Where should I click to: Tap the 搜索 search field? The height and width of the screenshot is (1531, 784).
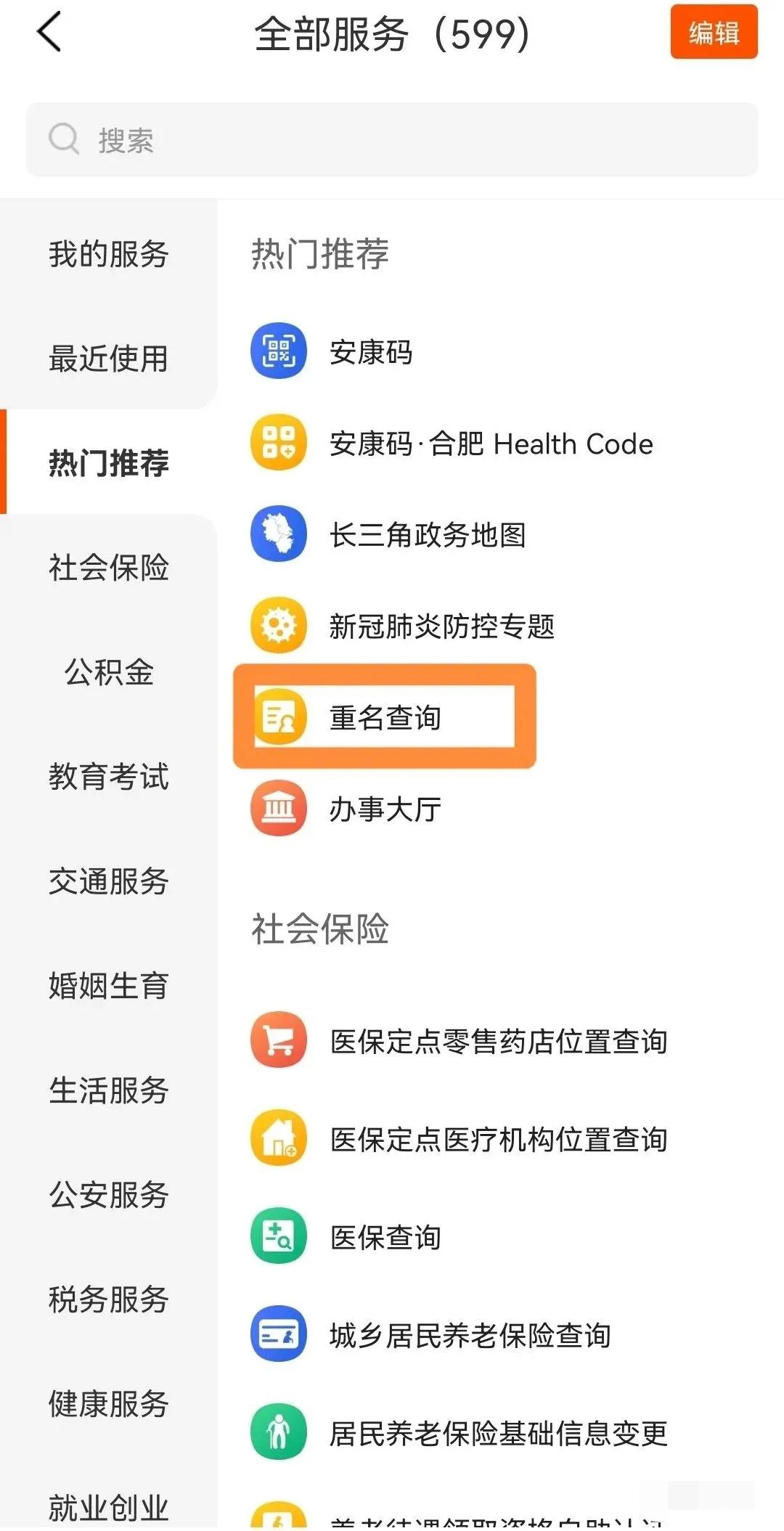click(392, 140)
